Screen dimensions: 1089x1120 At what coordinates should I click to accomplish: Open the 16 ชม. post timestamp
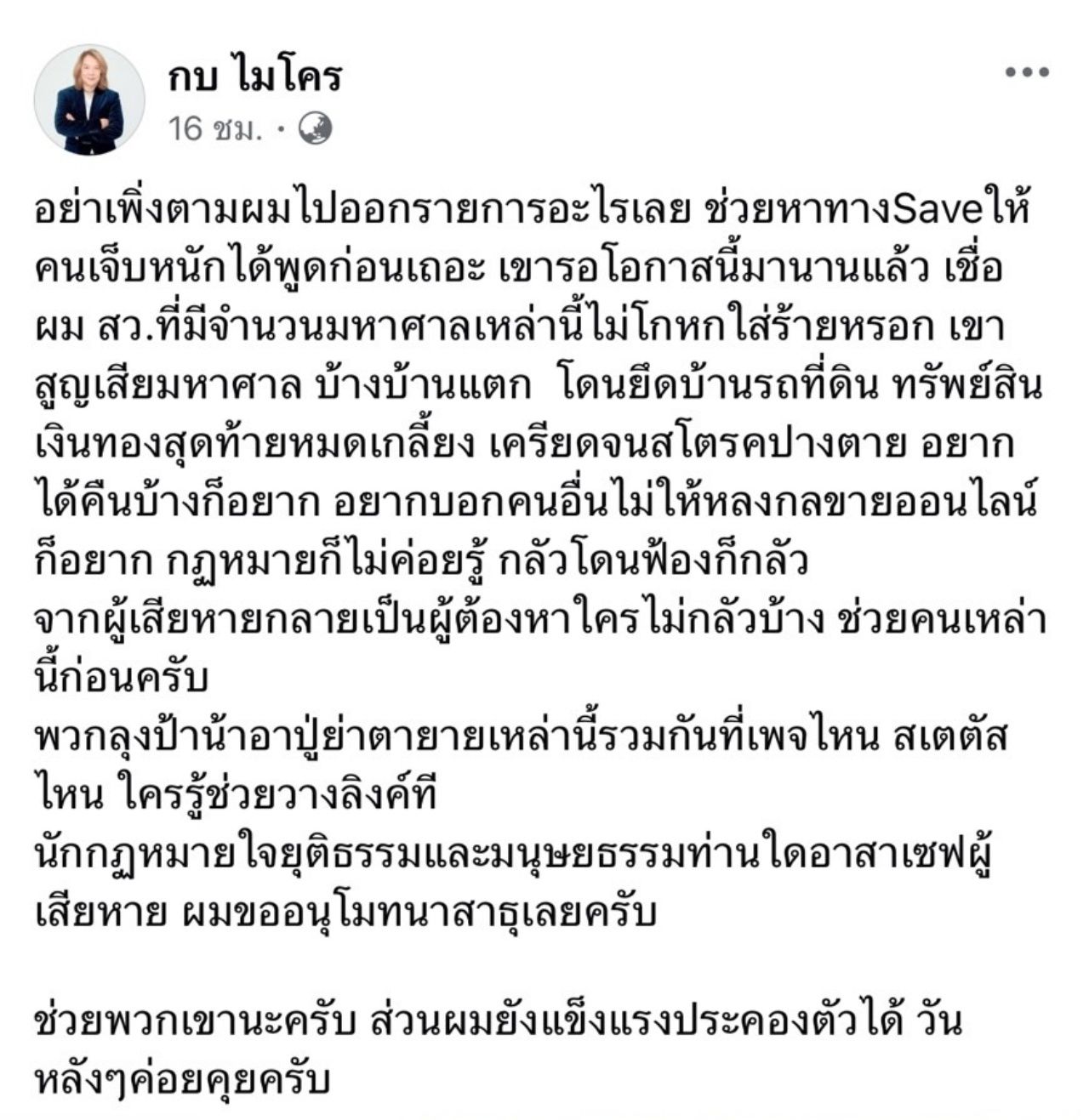point(216,129)
